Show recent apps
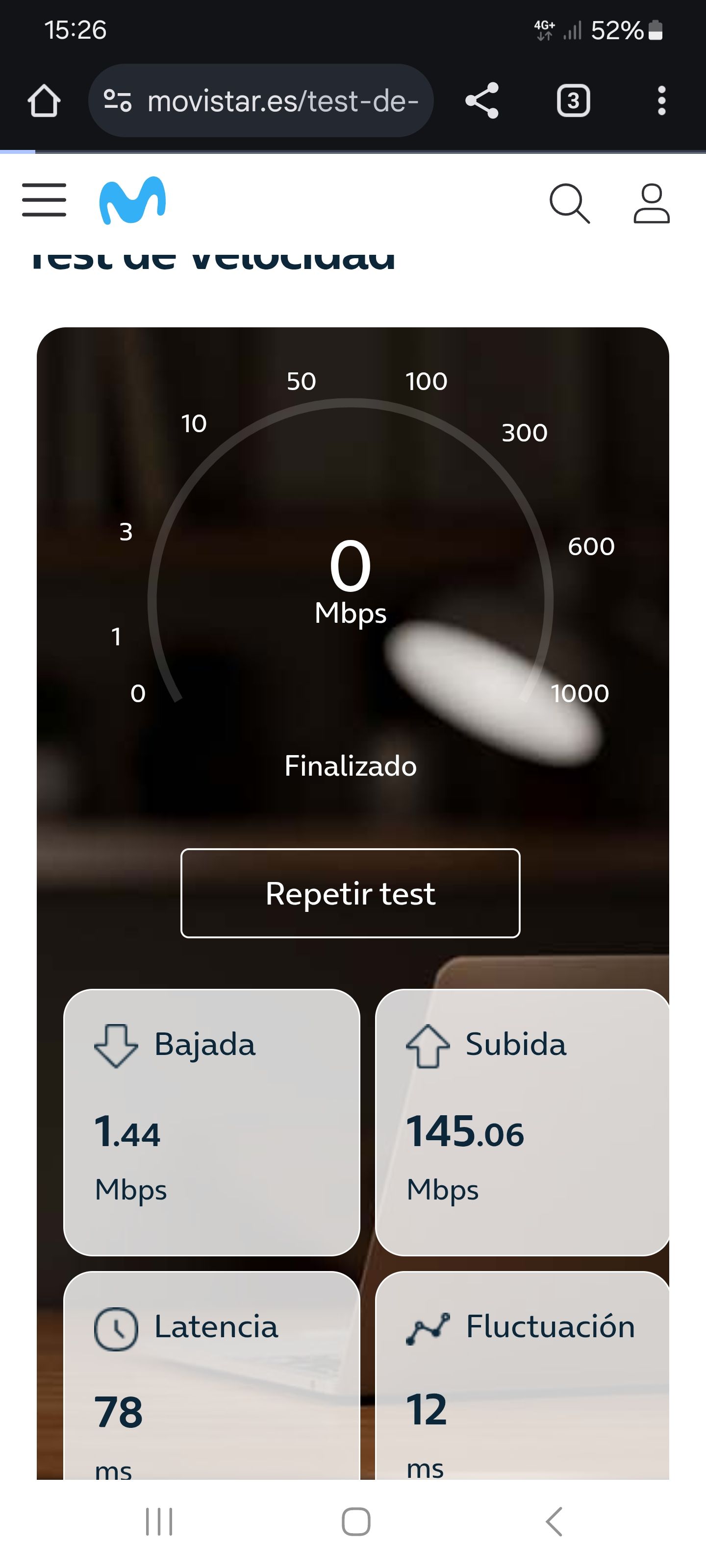The width and height of the screenshot is (706, 1568). tap(160, 1522)
